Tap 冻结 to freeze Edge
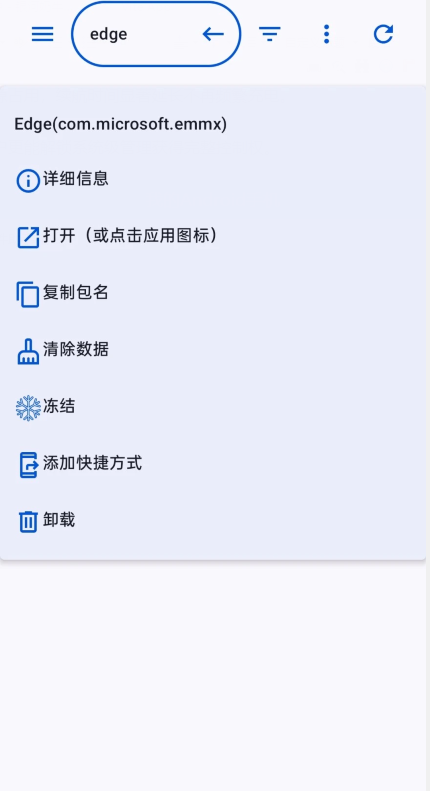The width and height of the screenshot is (430, 791). tap(213, 407)
